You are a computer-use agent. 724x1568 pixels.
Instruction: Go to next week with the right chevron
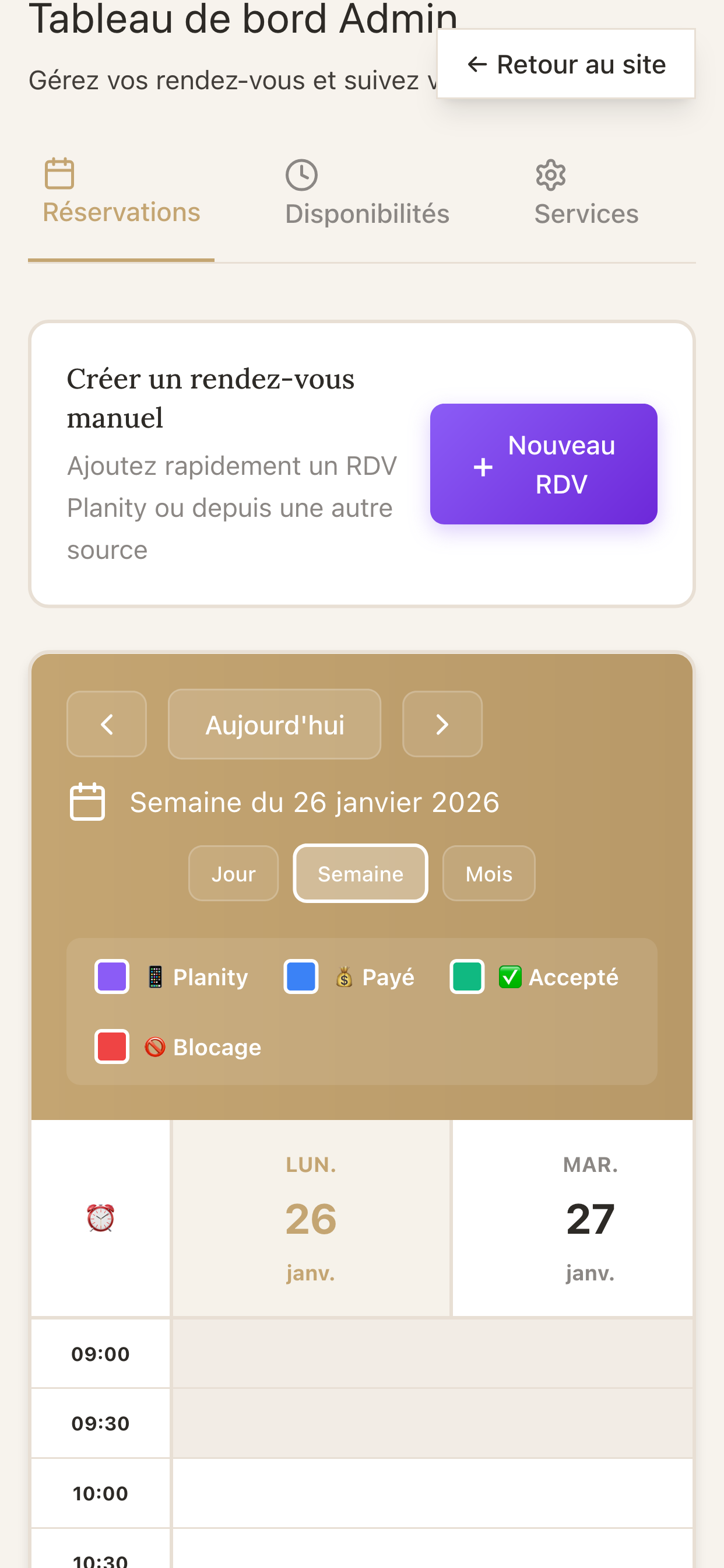[x=442, y=724]
